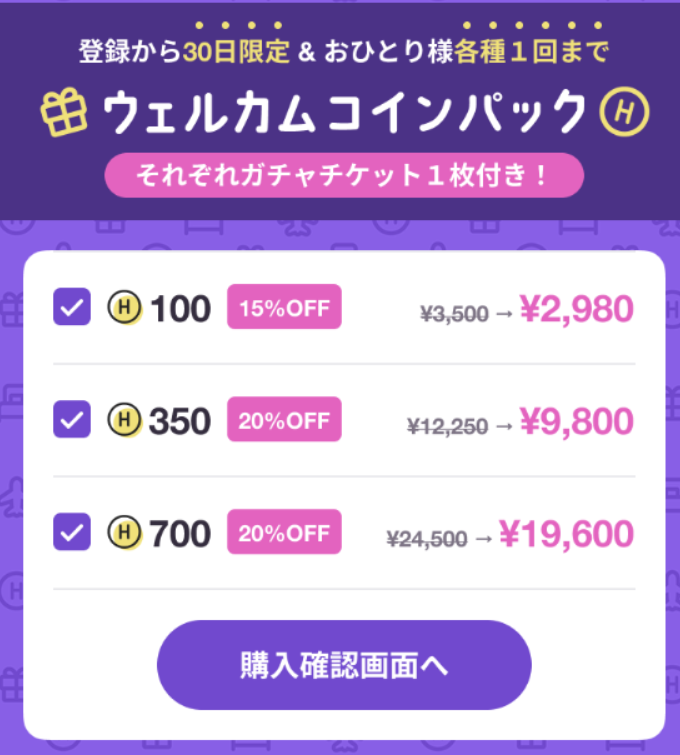Uncheck the 700 coin pack checkbox
This screenshot has height=755, width=680.
pos(72,532)
